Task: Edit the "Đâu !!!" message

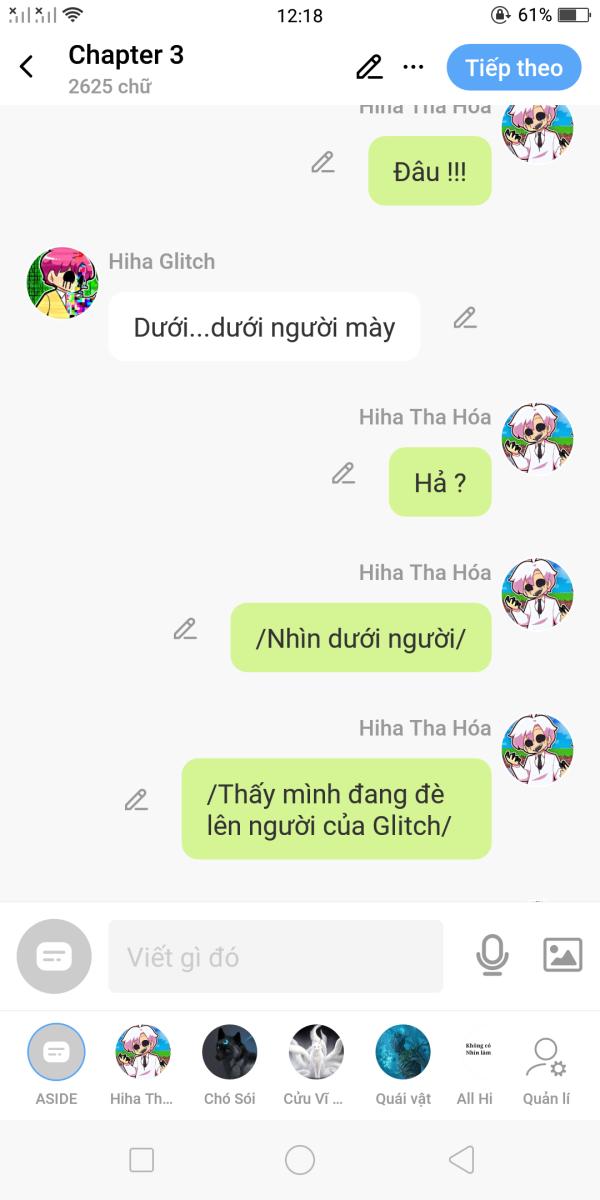Action: 322,162
